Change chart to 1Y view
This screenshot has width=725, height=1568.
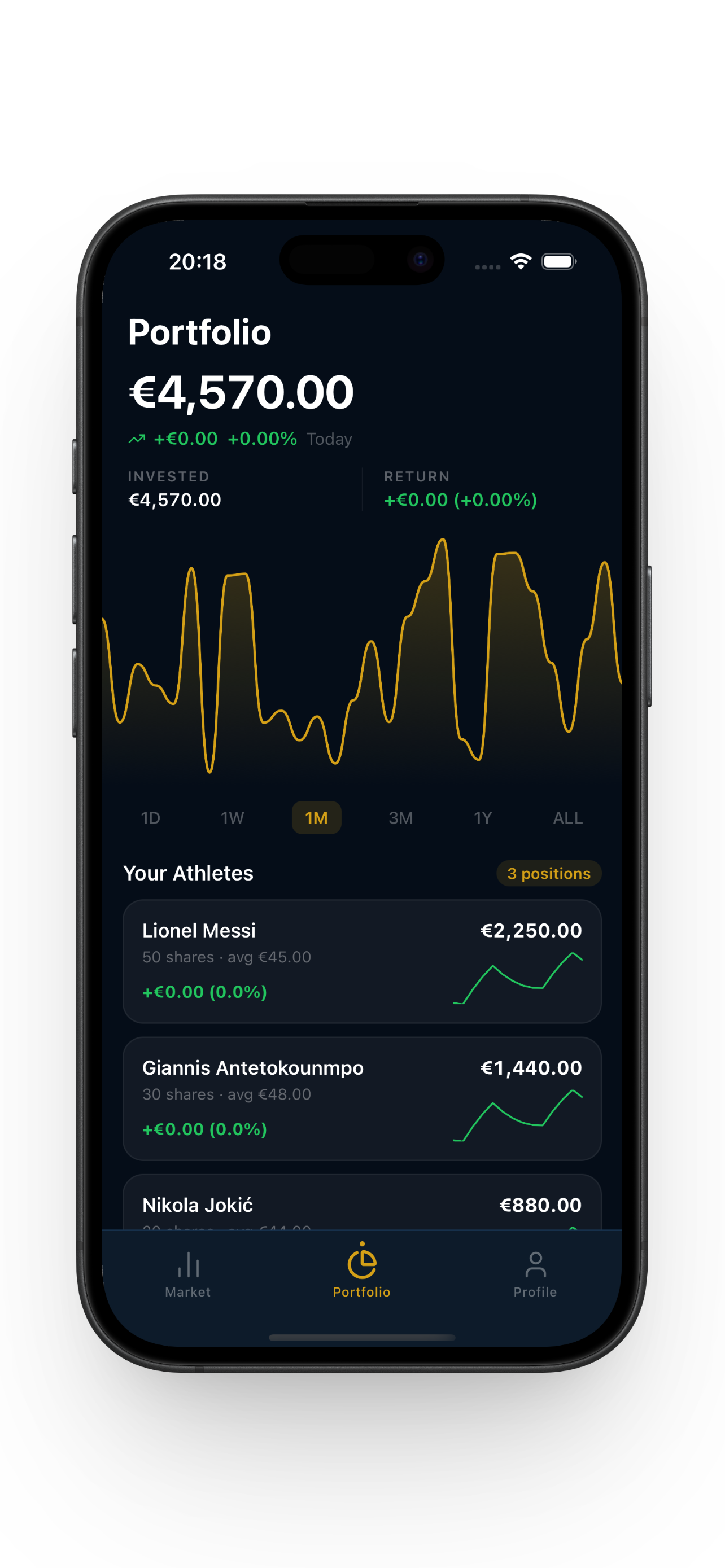click(x=483, y=817)
